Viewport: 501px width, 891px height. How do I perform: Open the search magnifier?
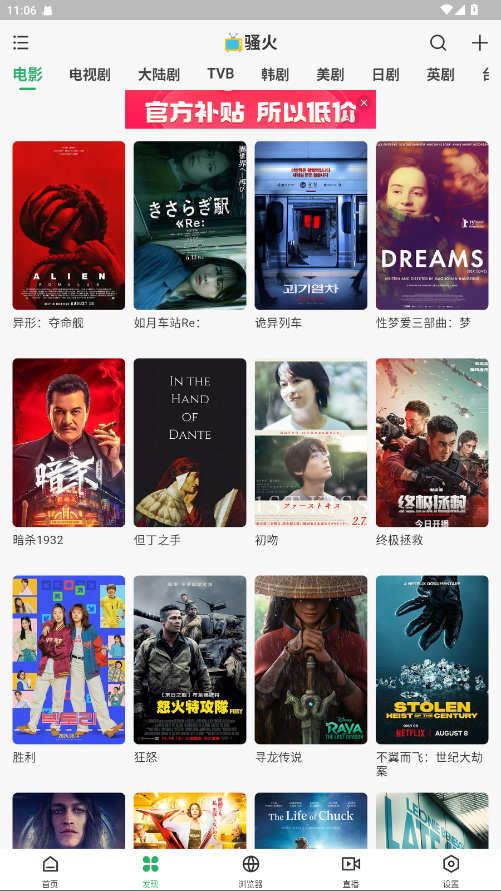point(438,43)
